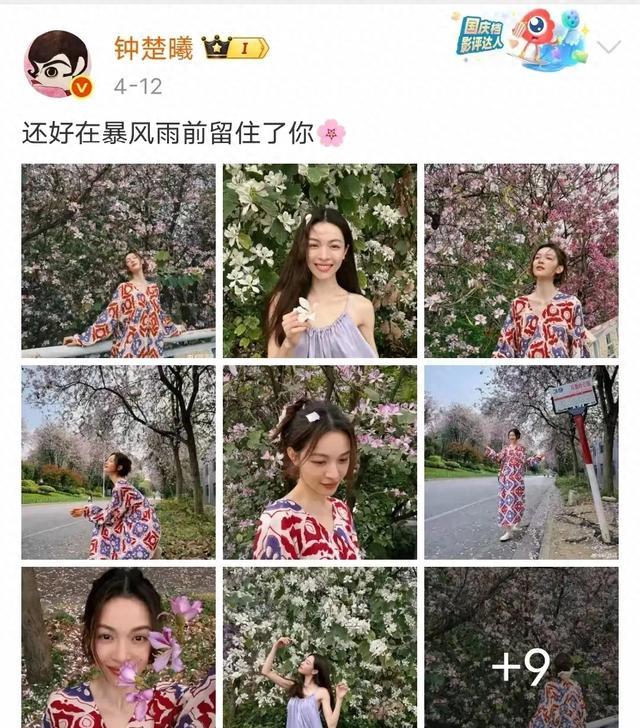View close-up photo with purple flower near face
Screen dimensions: 640x728
point(118,647)
